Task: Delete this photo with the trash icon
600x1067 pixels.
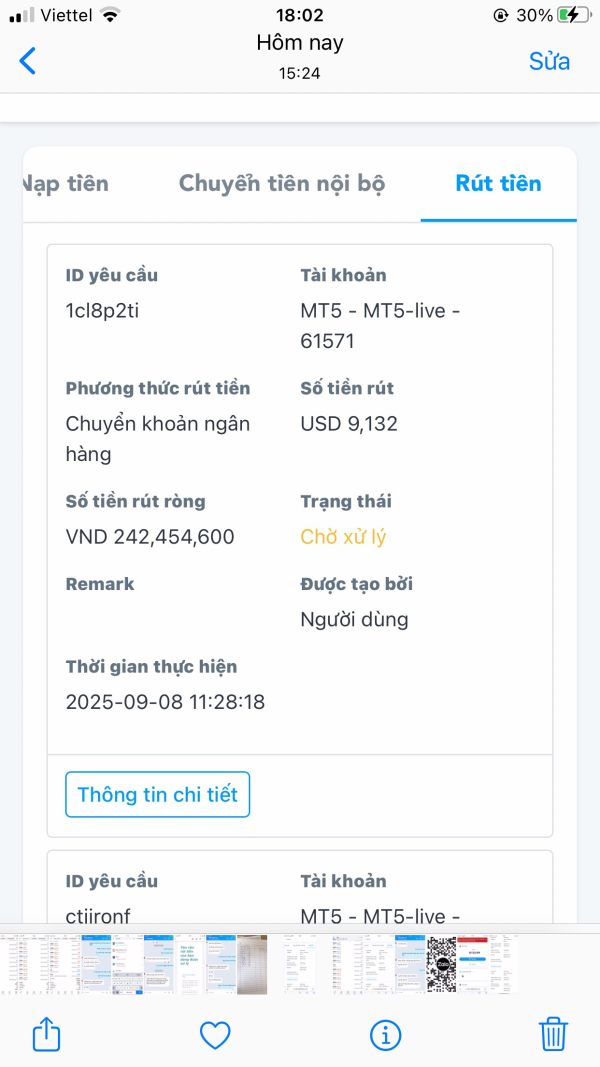Action: pyautogui.click(x=553, y=1034)
